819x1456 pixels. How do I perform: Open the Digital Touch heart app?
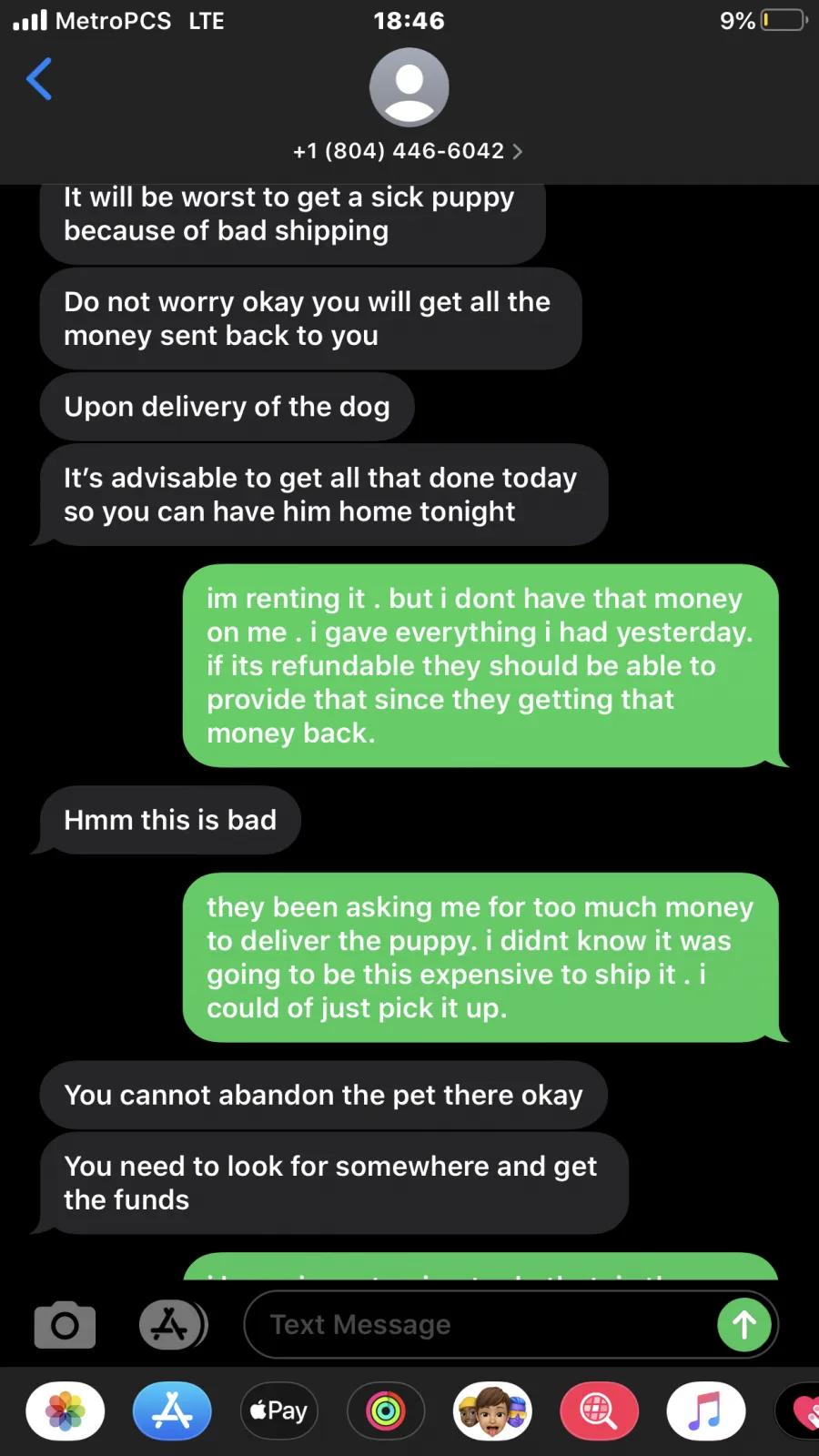799,1411
